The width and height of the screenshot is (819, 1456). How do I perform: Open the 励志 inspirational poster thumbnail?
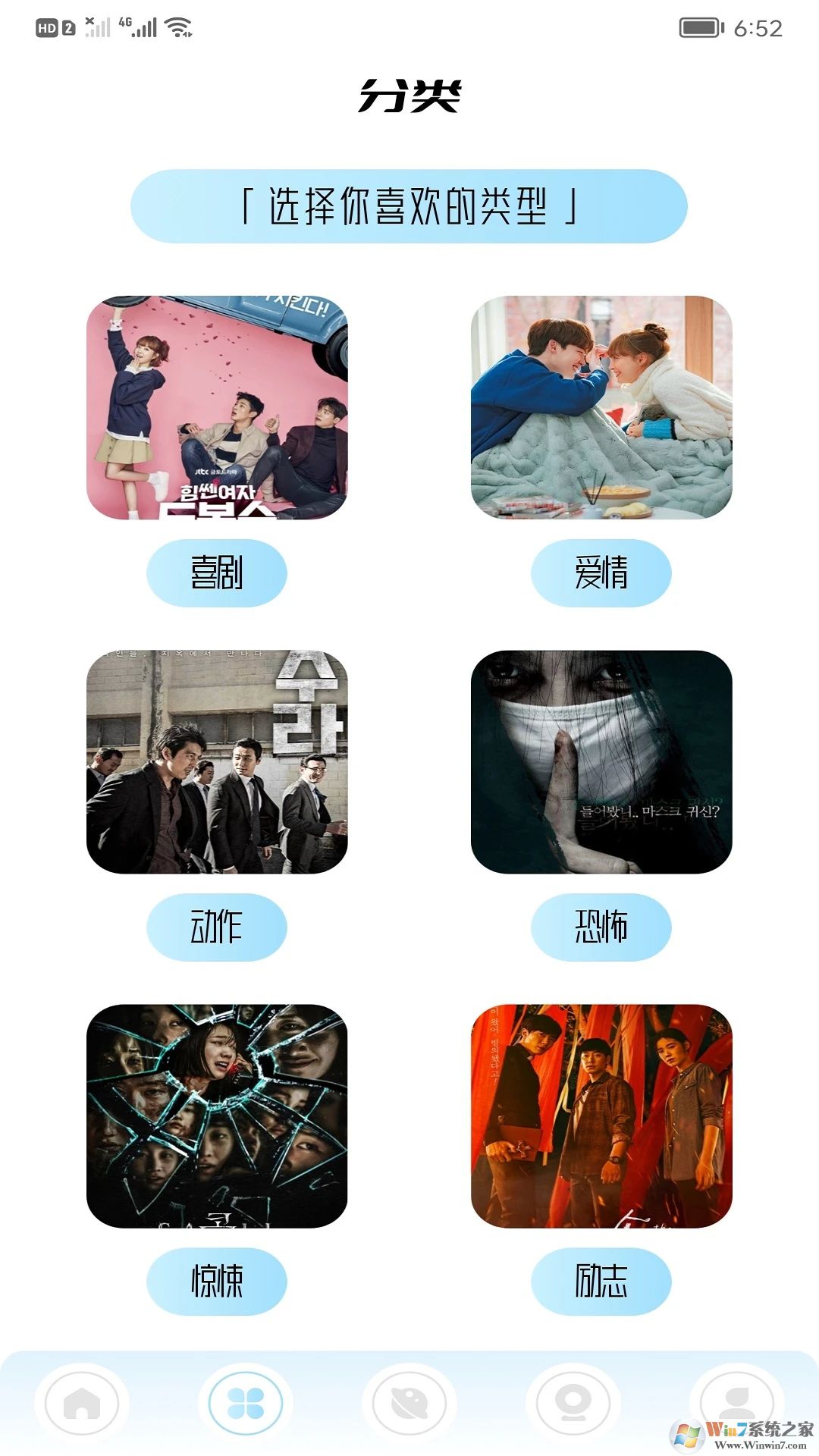click(601, 1116)
